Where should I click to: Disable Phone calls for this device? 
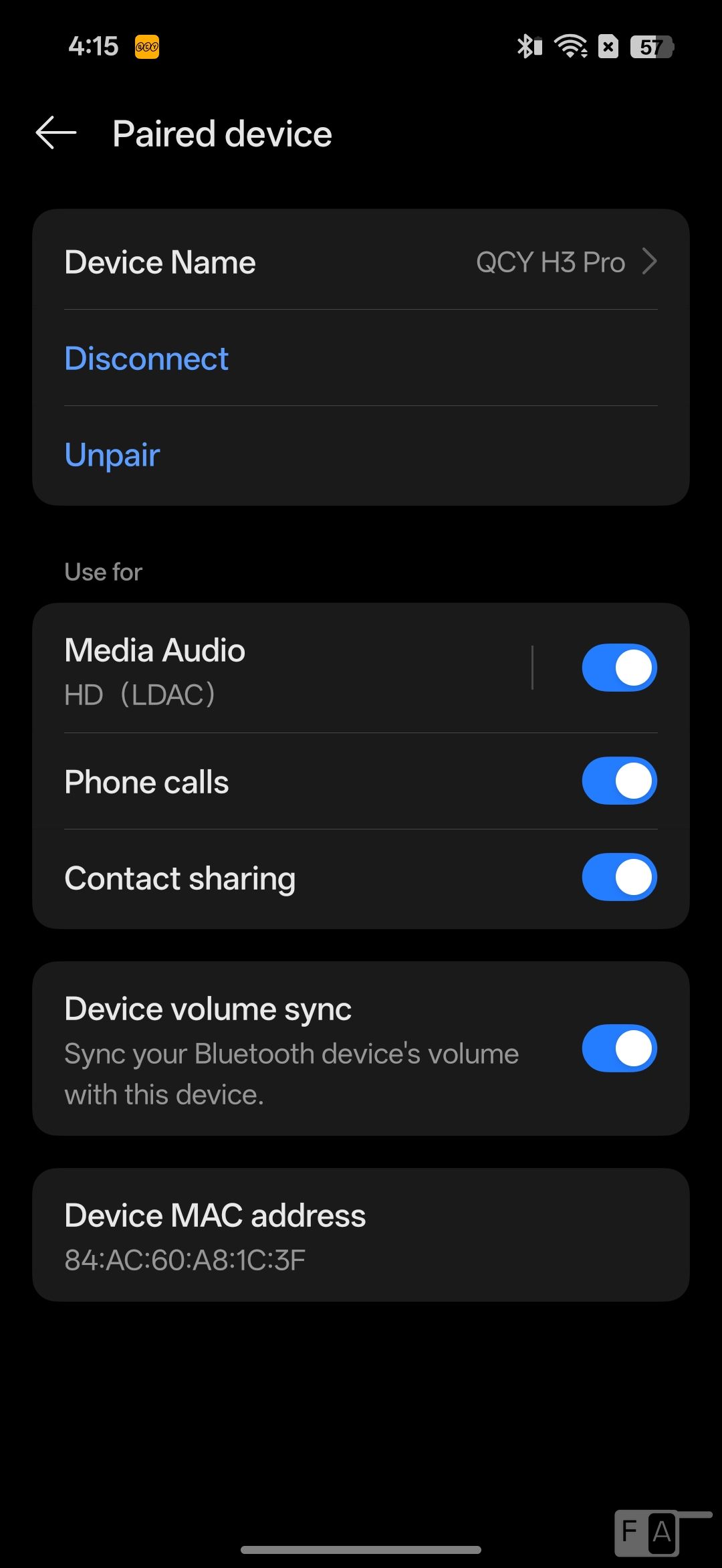coord(619,781)
